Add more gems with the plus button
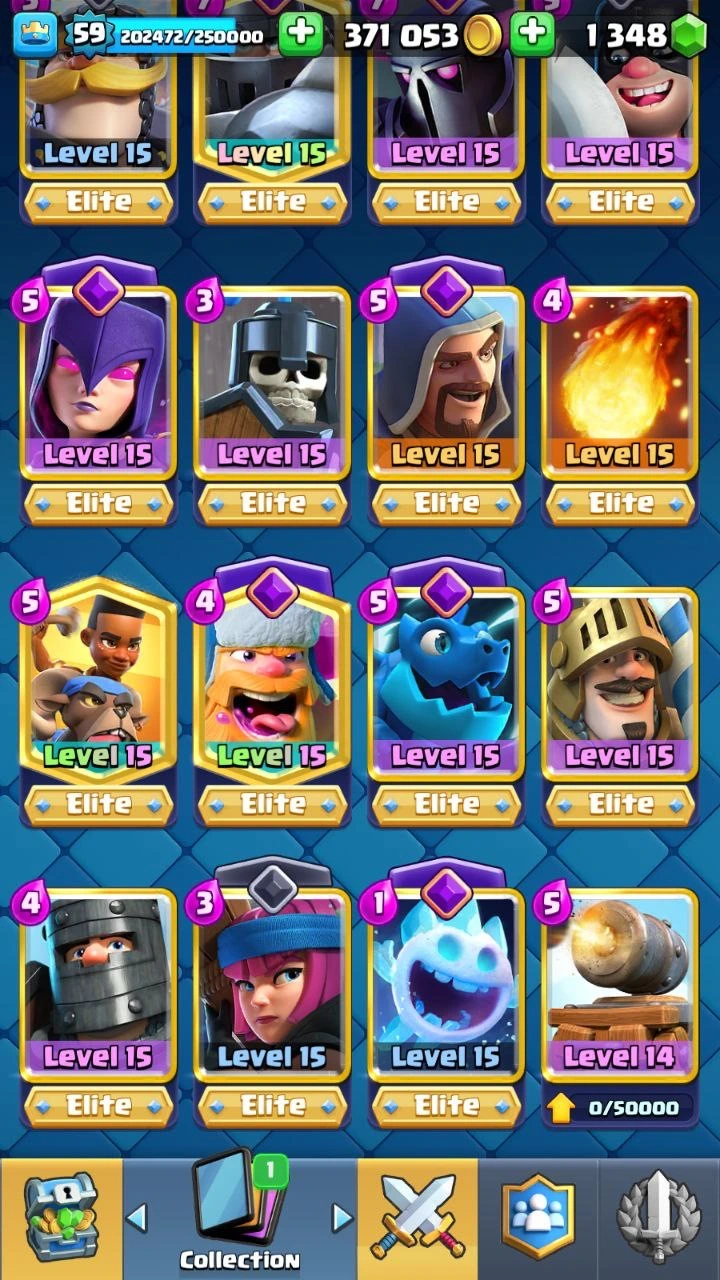 pyautogui.click(x=533, y=35)
